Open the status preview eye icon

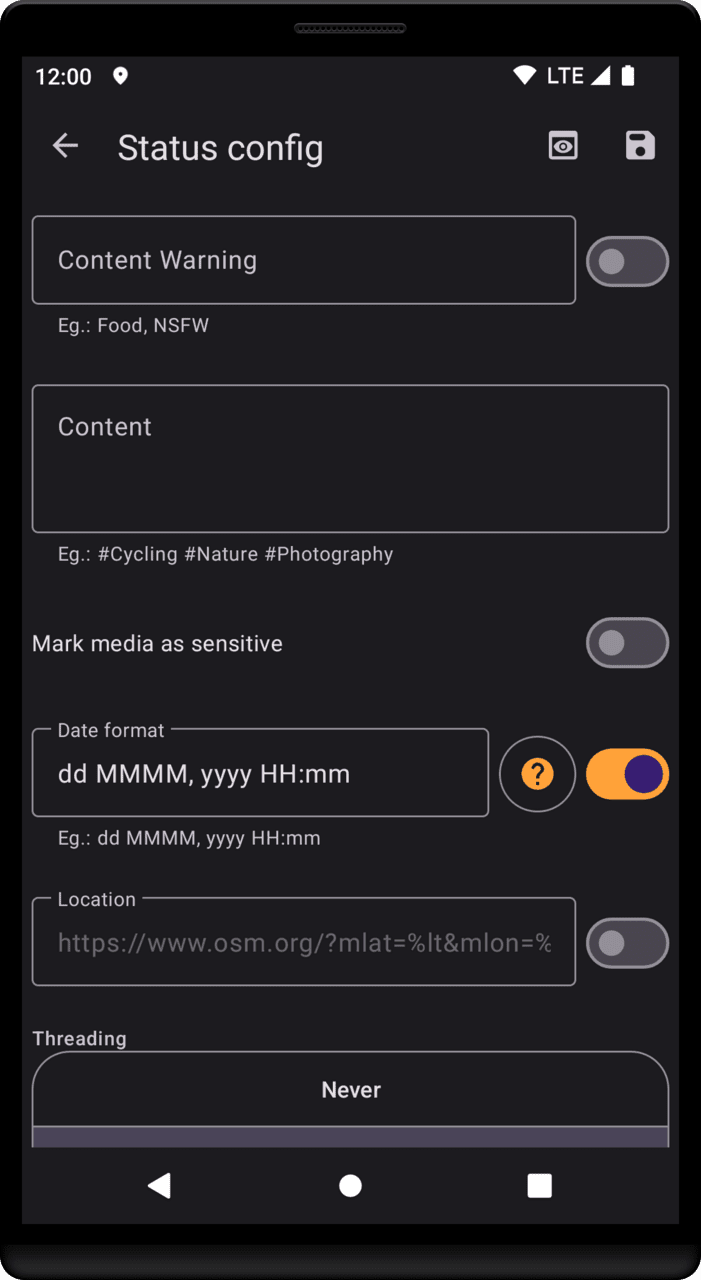pos(563,146)
